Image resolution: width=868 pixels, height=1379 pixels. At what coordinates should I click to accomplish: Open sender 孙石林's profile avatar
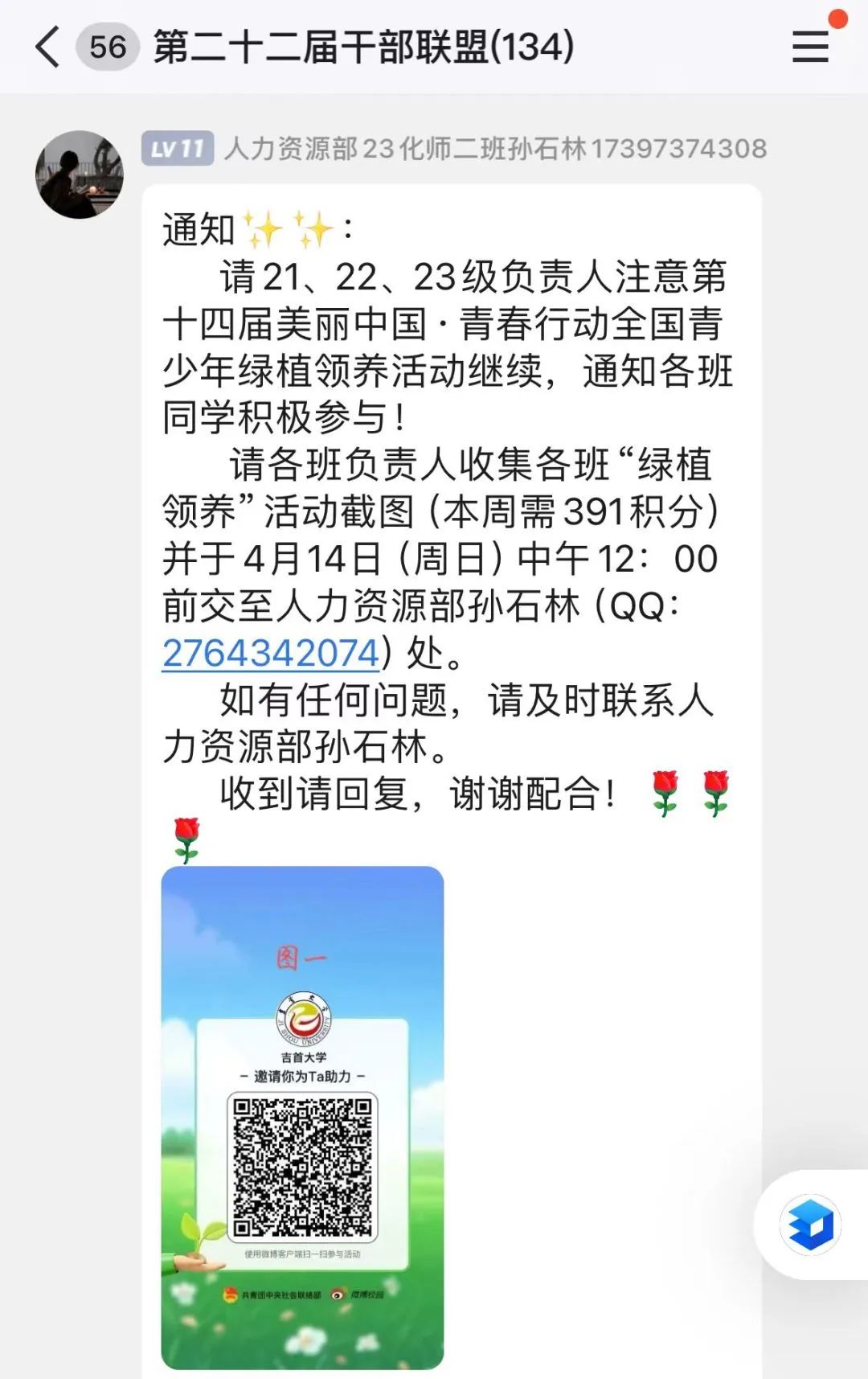[x=79, y=174]
